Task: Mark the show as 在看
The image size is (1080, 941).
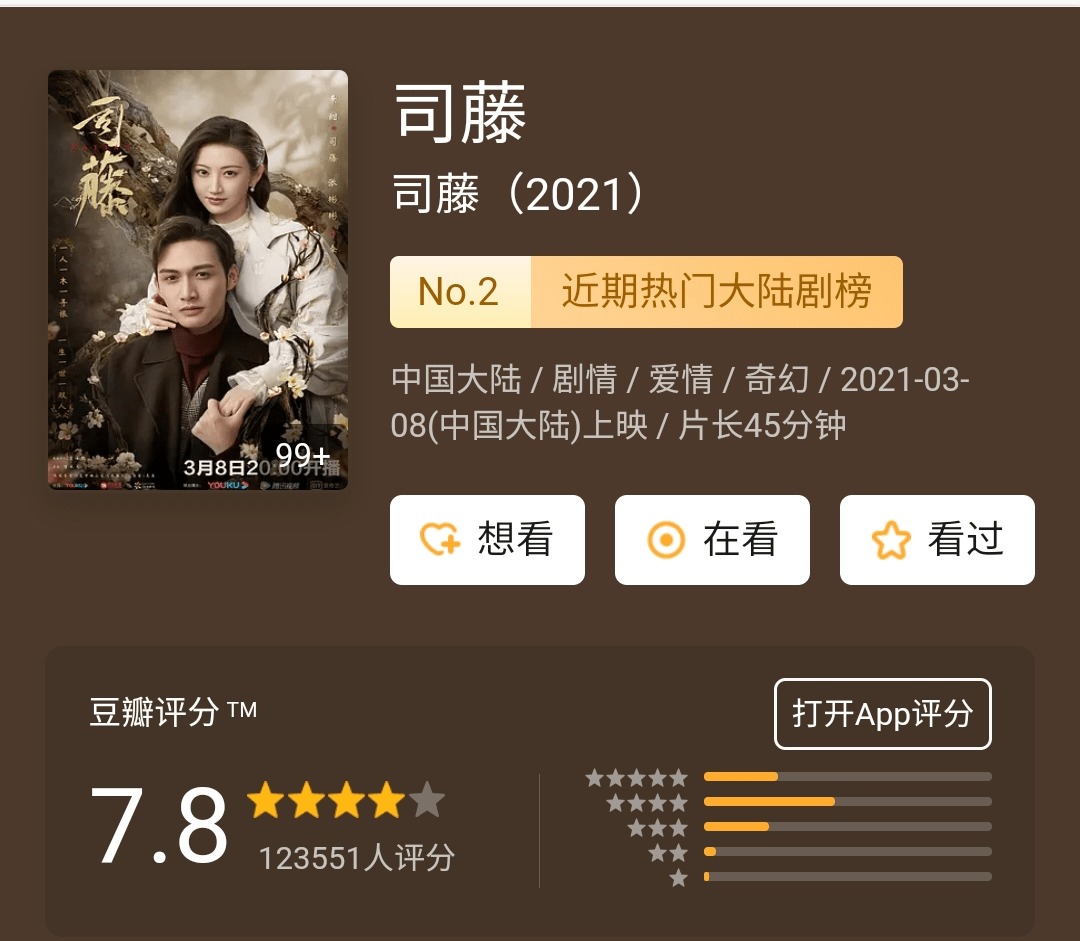Action: 712,540
